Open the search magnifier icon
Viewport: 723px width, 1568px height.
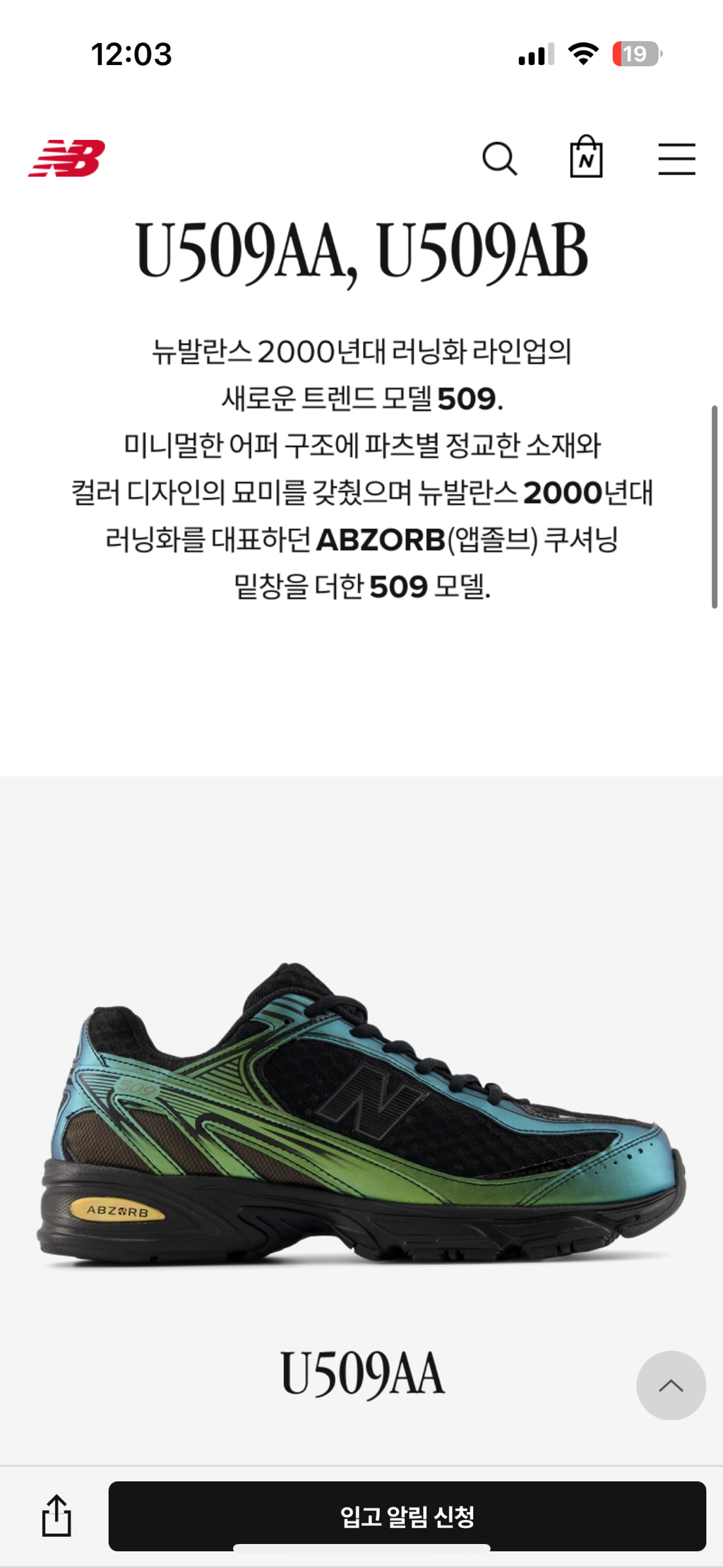coord(500,158)
